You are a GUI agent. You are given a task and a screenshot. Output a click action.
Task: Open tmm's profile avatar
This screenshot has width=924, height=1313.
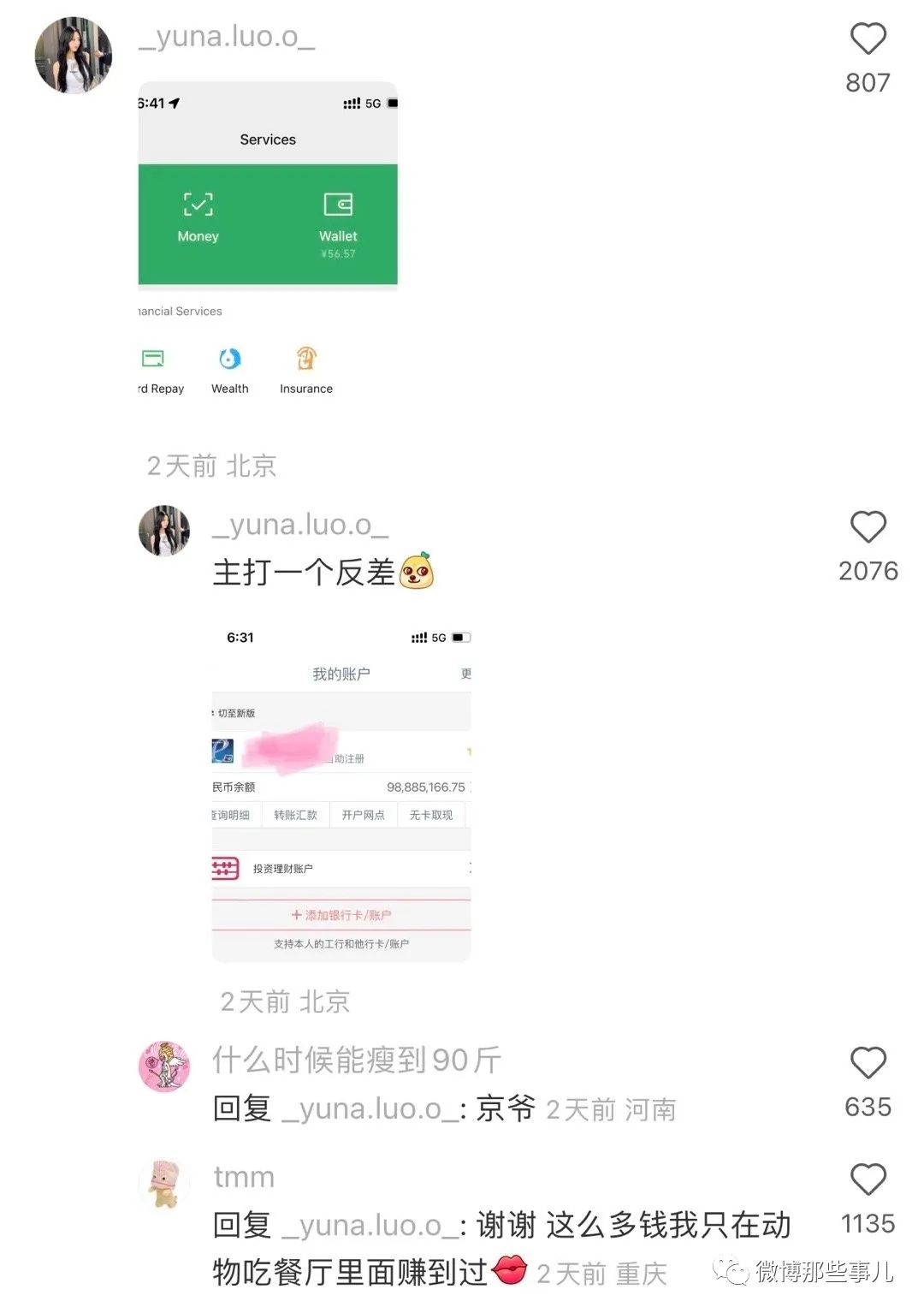[x=164, y=1183]
